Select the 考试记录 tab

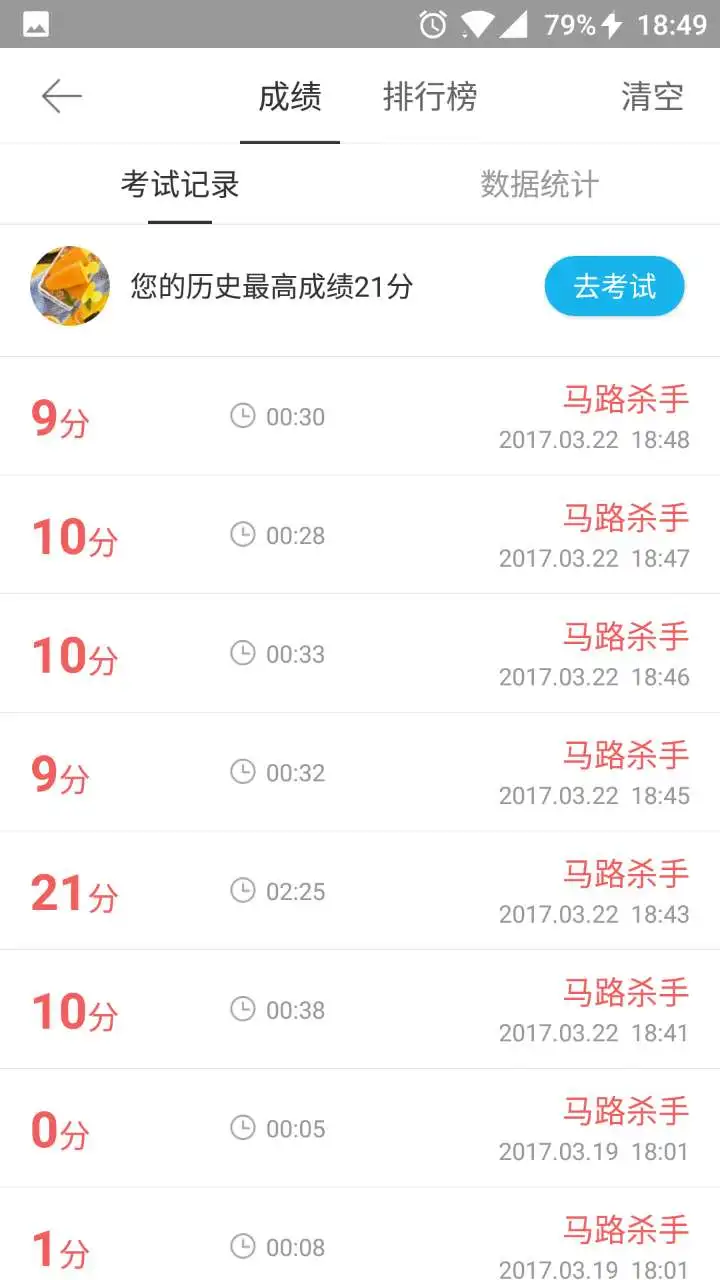tap(180, 185)
